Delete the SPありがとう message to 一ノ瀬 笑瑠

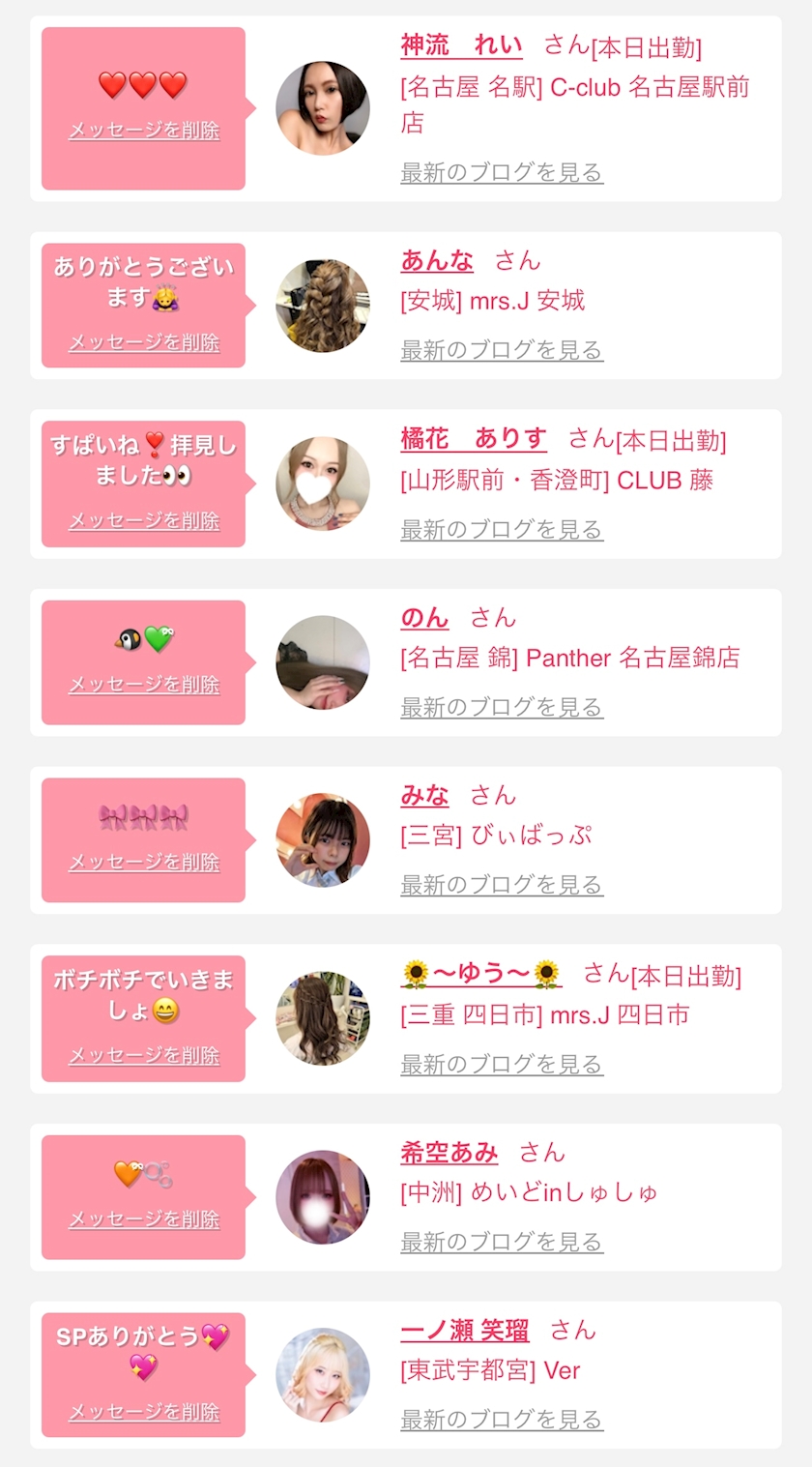point(144,1412)
